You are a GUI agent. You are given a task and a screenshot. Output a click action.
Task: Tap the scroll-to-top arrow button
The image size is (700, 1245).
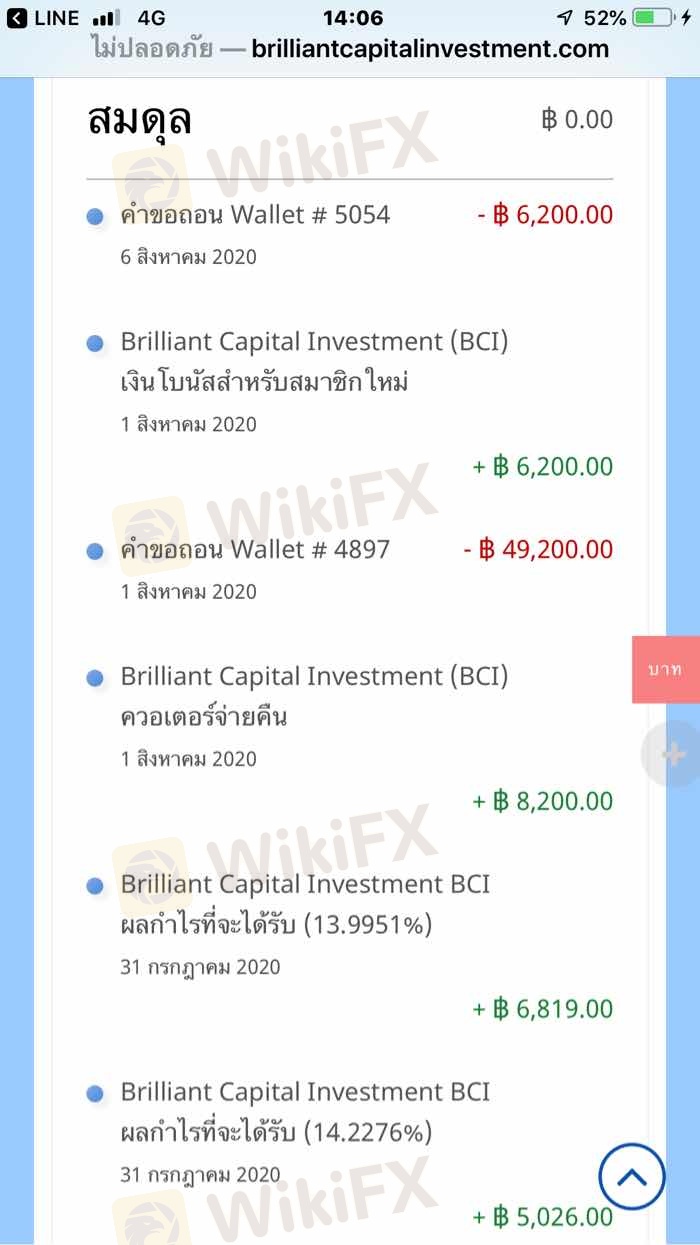click(631, 1176)
